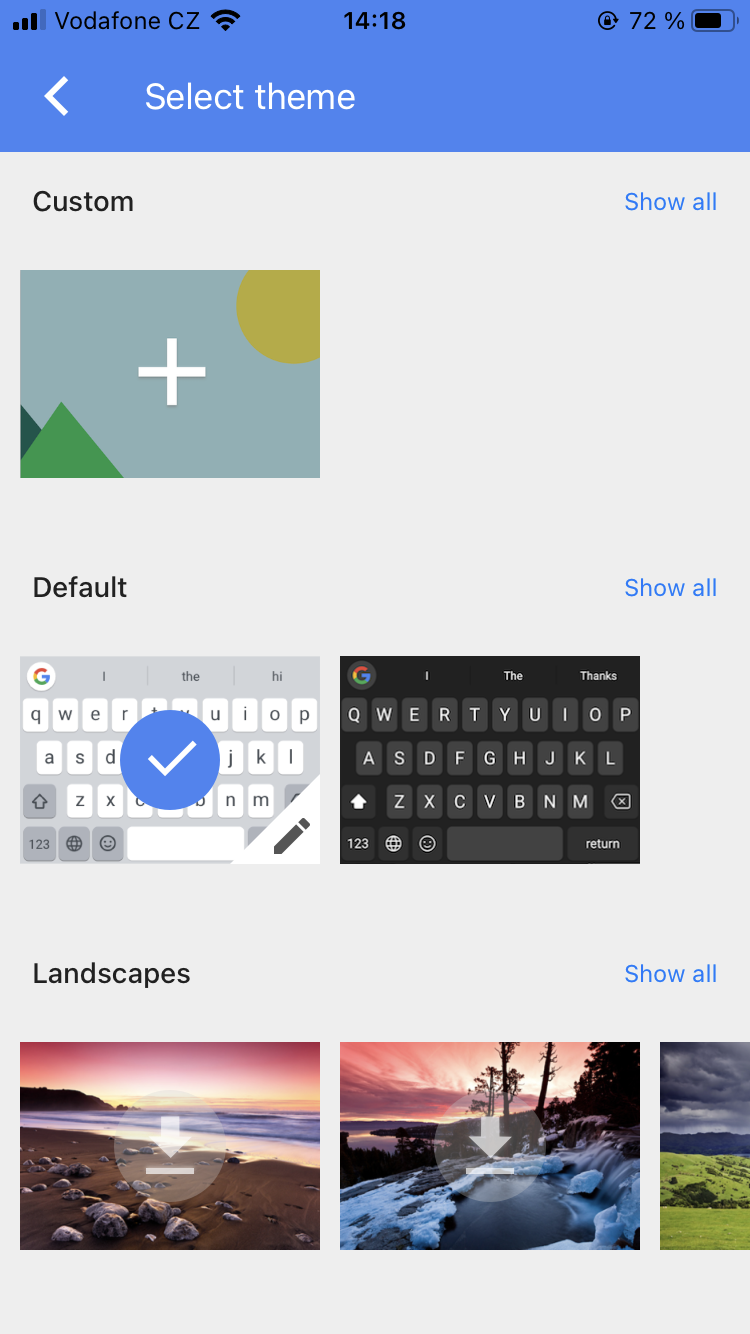The height and width of the screenshot is (1334, 750).
Task: Show all Custom themes
Action: pos(670,202)
